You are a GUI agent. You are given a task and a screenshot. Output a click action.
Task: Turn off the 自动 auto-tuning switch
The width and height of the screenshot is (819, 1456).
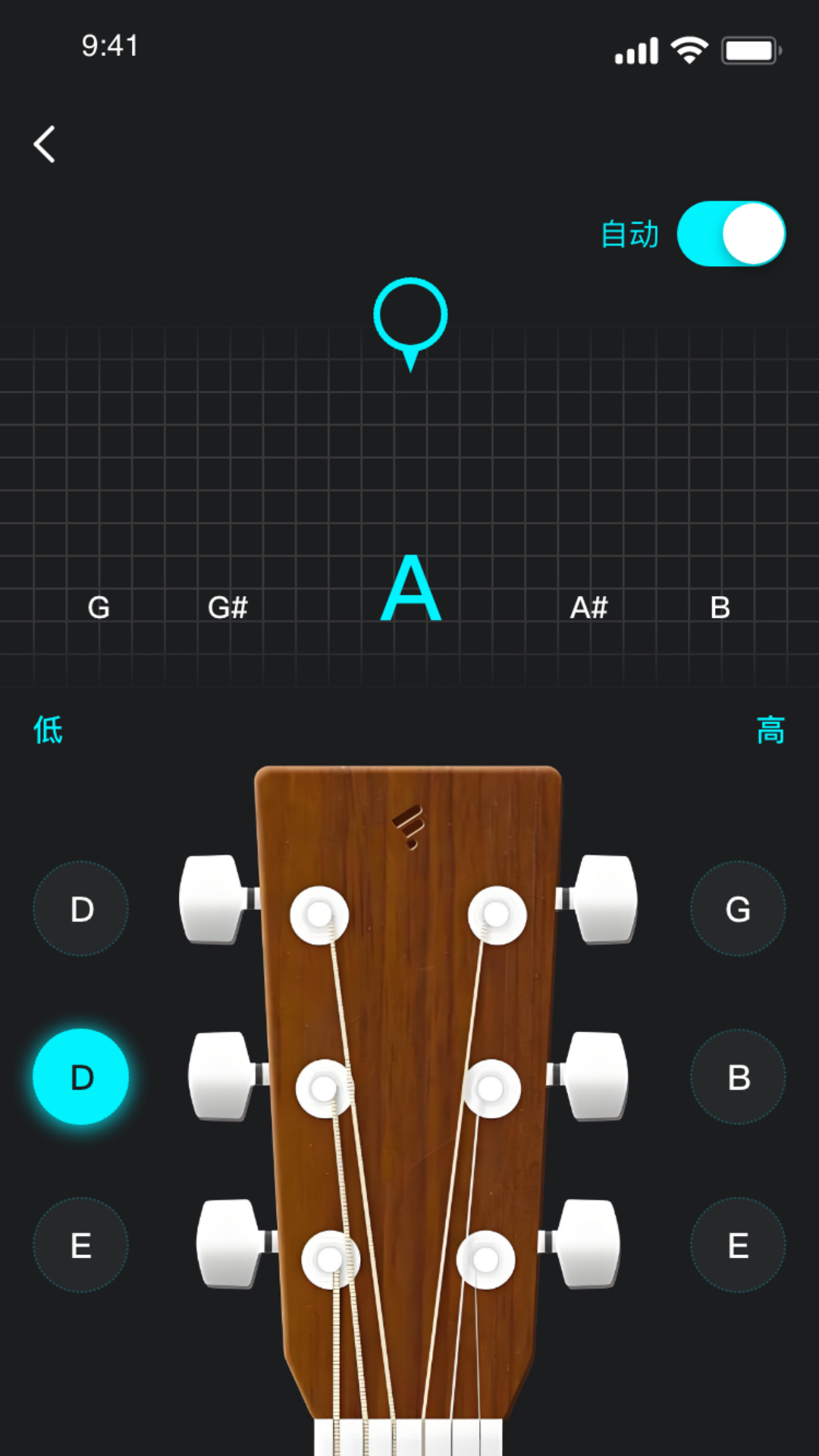pyautogui.click(x=731, y=234)
